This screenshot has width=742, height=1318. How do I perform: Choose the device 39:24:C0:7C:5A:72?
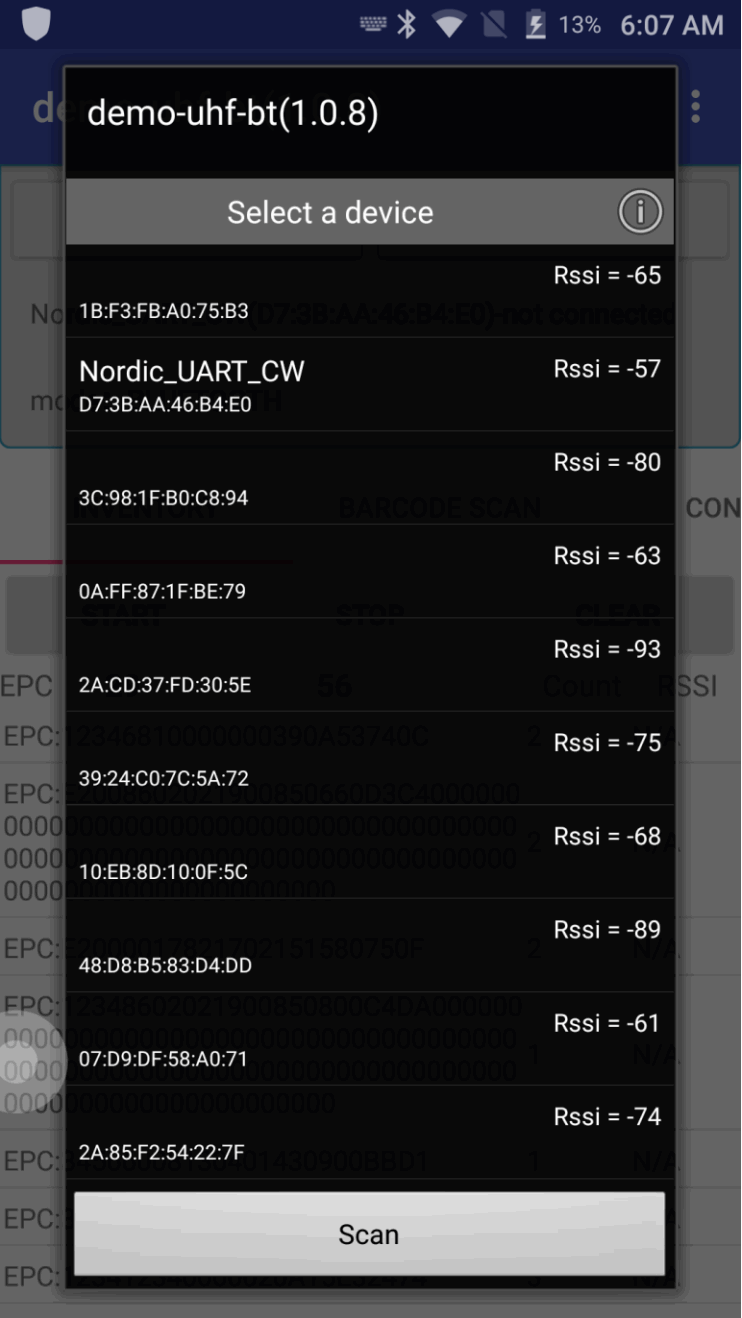pos(369,760)
